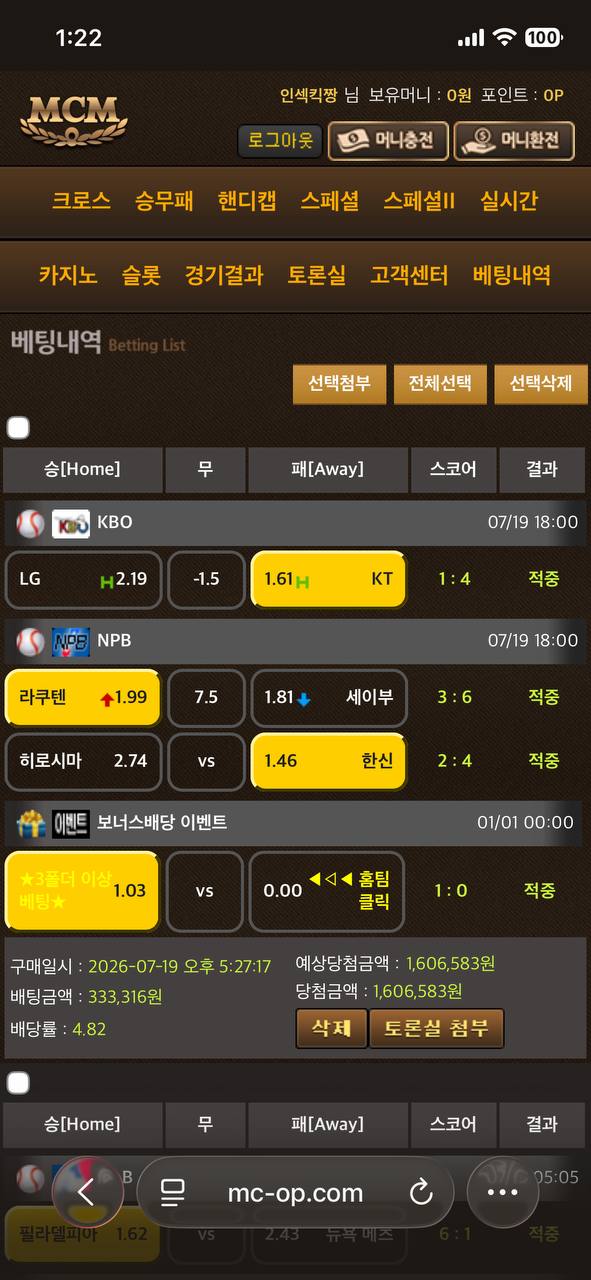Delete selected bets with 선택삭제

541,384
